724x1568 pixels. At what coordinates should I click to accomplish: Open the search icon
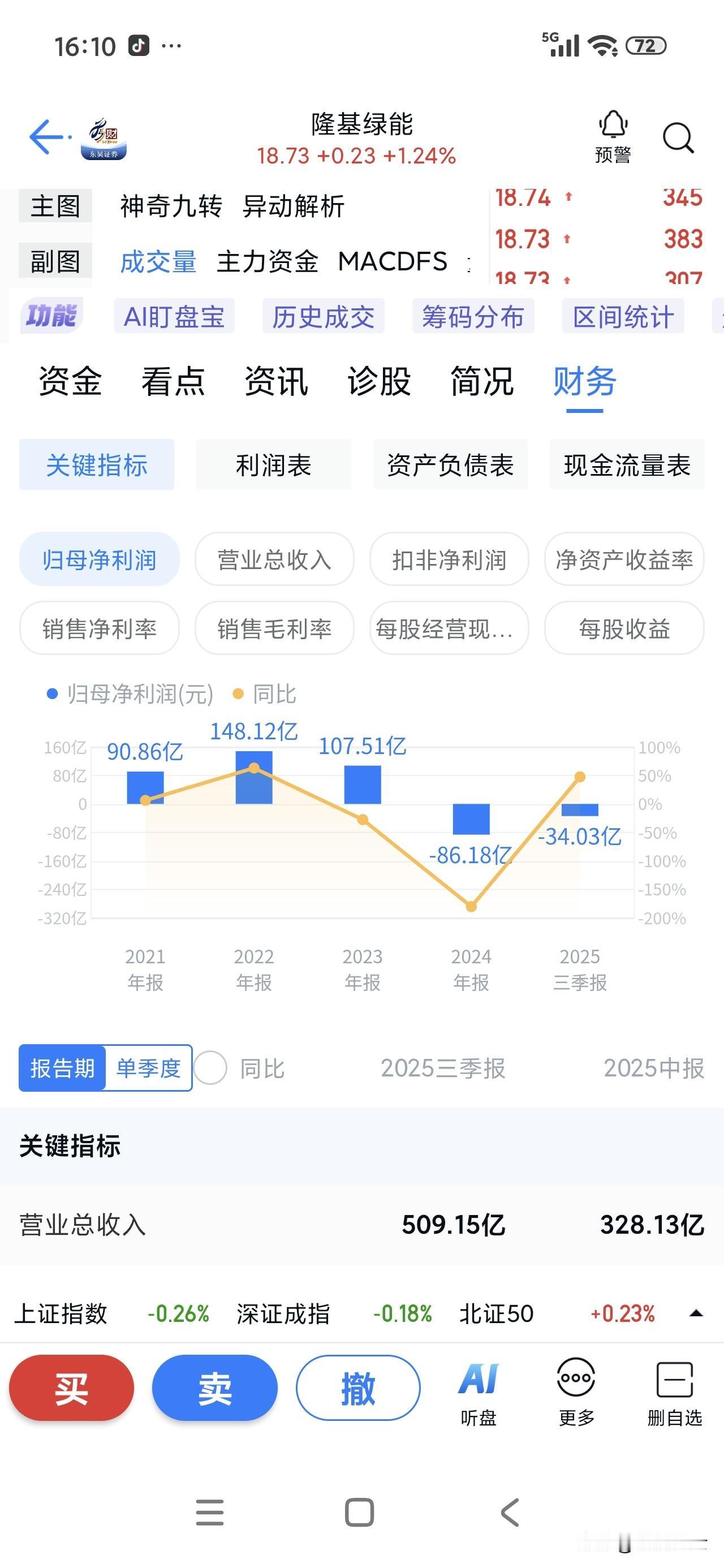[678, 137]
